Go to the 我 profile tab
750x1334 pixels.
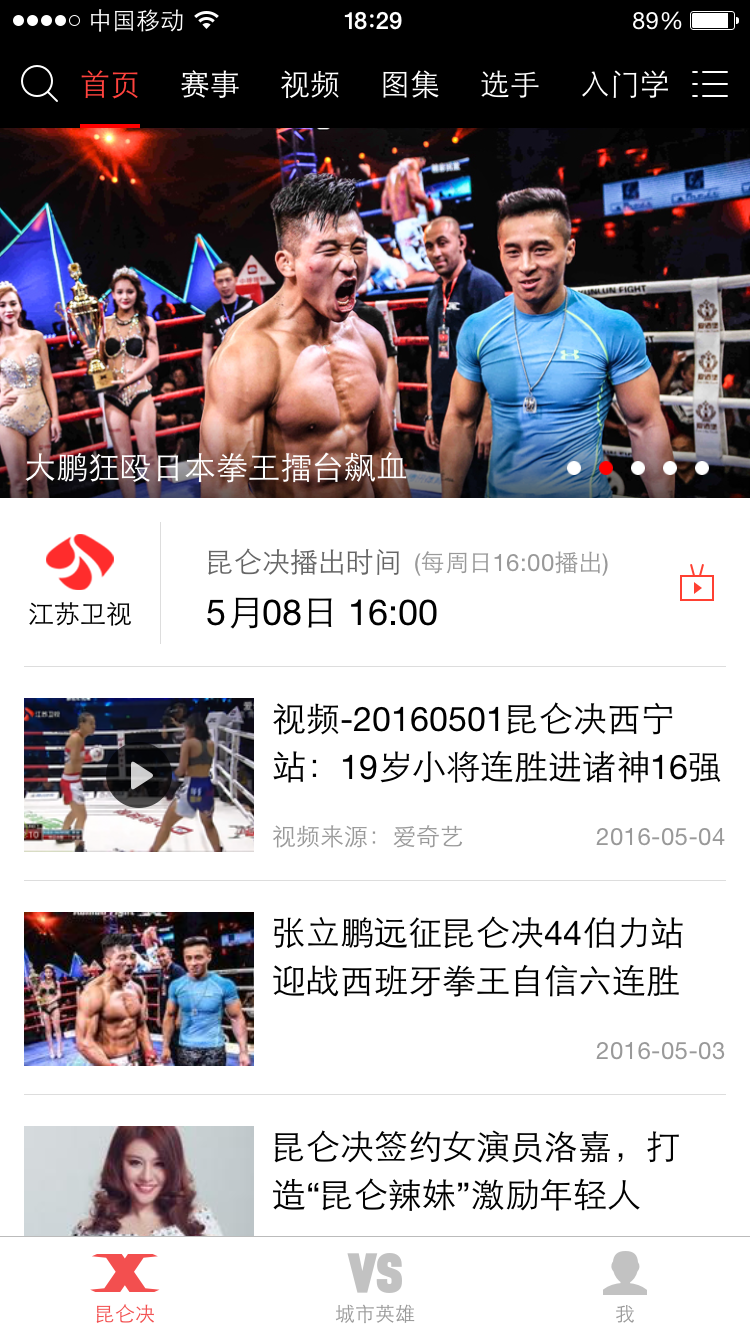pos(625,1288)
